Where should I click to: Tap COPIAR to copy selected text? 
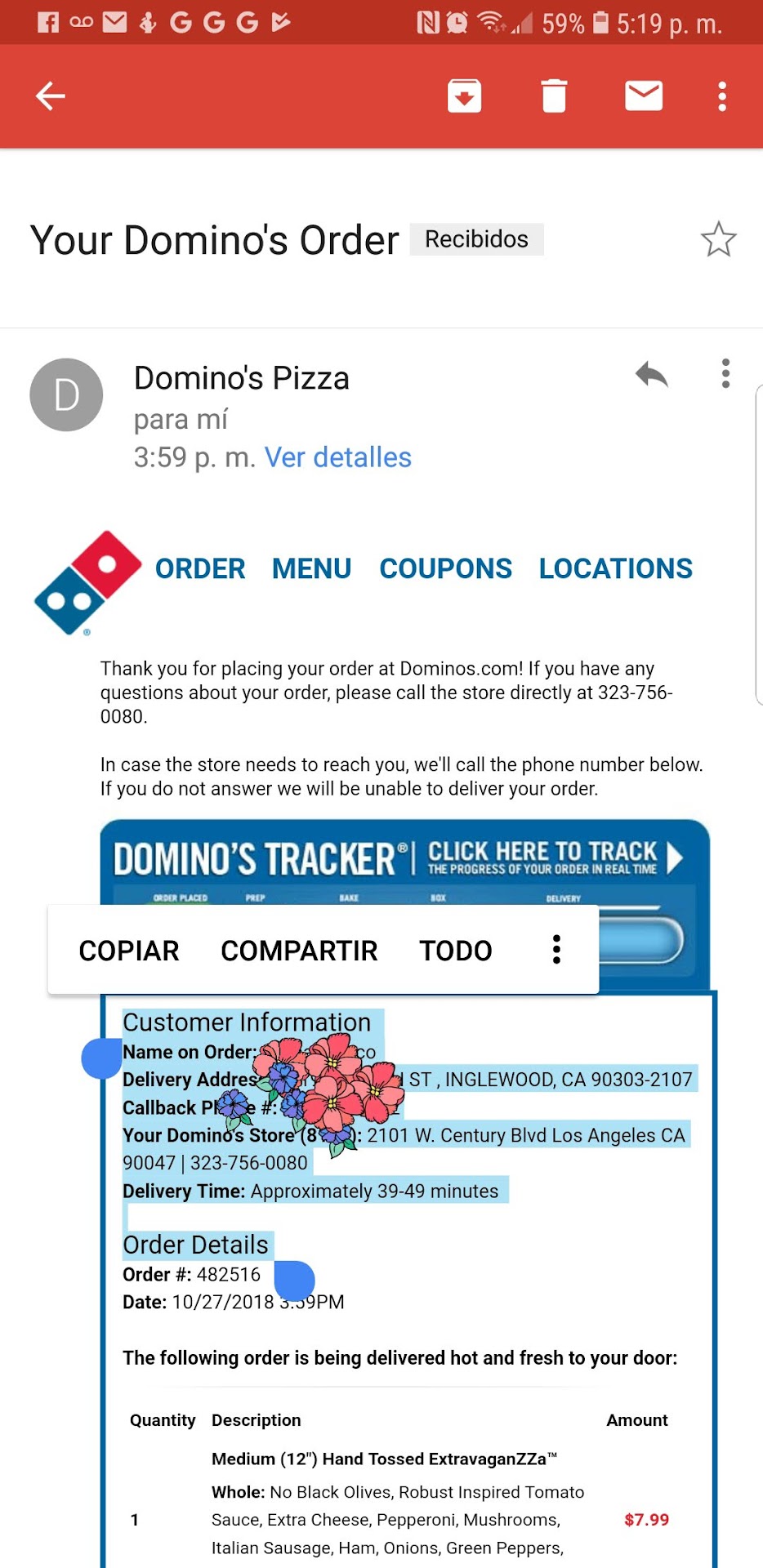pyautogui.click(x=129, y=951)
